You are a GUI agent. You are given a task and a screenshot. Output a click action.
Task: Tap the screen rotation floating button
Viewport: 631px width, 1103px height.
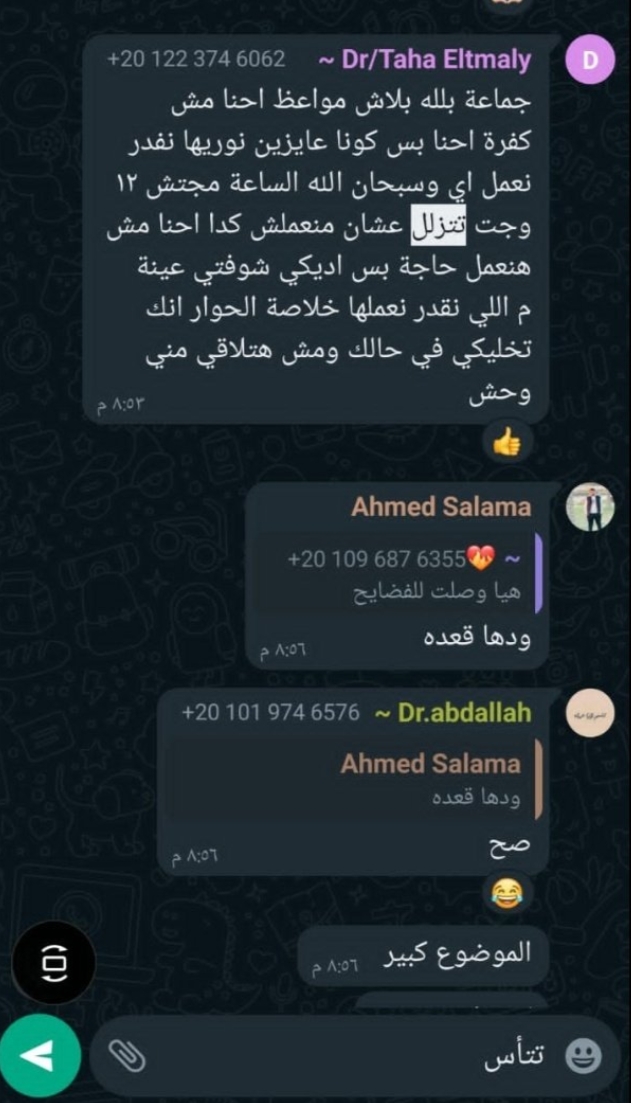click(x=54, y=961)
